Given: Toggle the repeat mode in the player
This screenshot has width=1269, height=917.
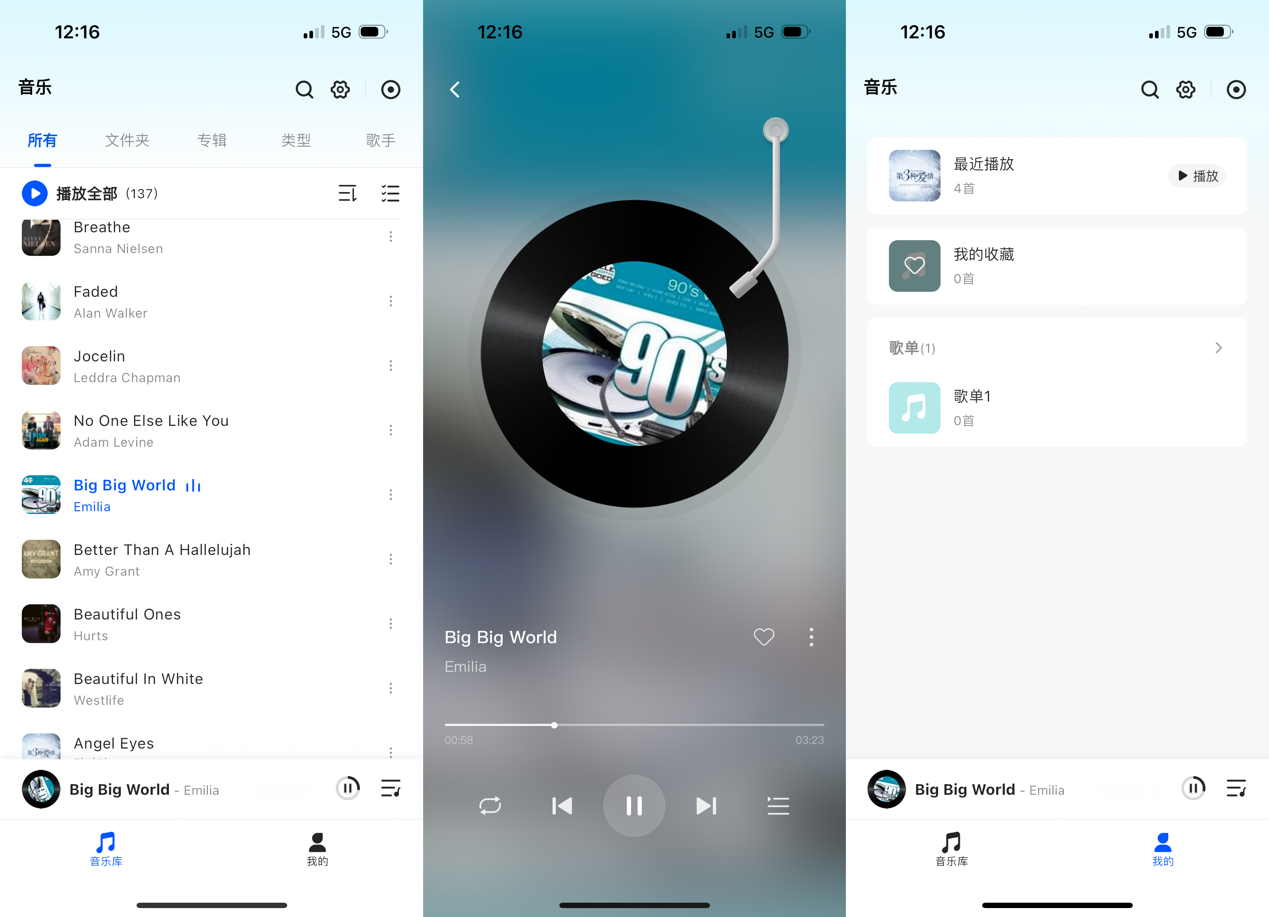Looking at the screenshot, I should tap(490, 806).
